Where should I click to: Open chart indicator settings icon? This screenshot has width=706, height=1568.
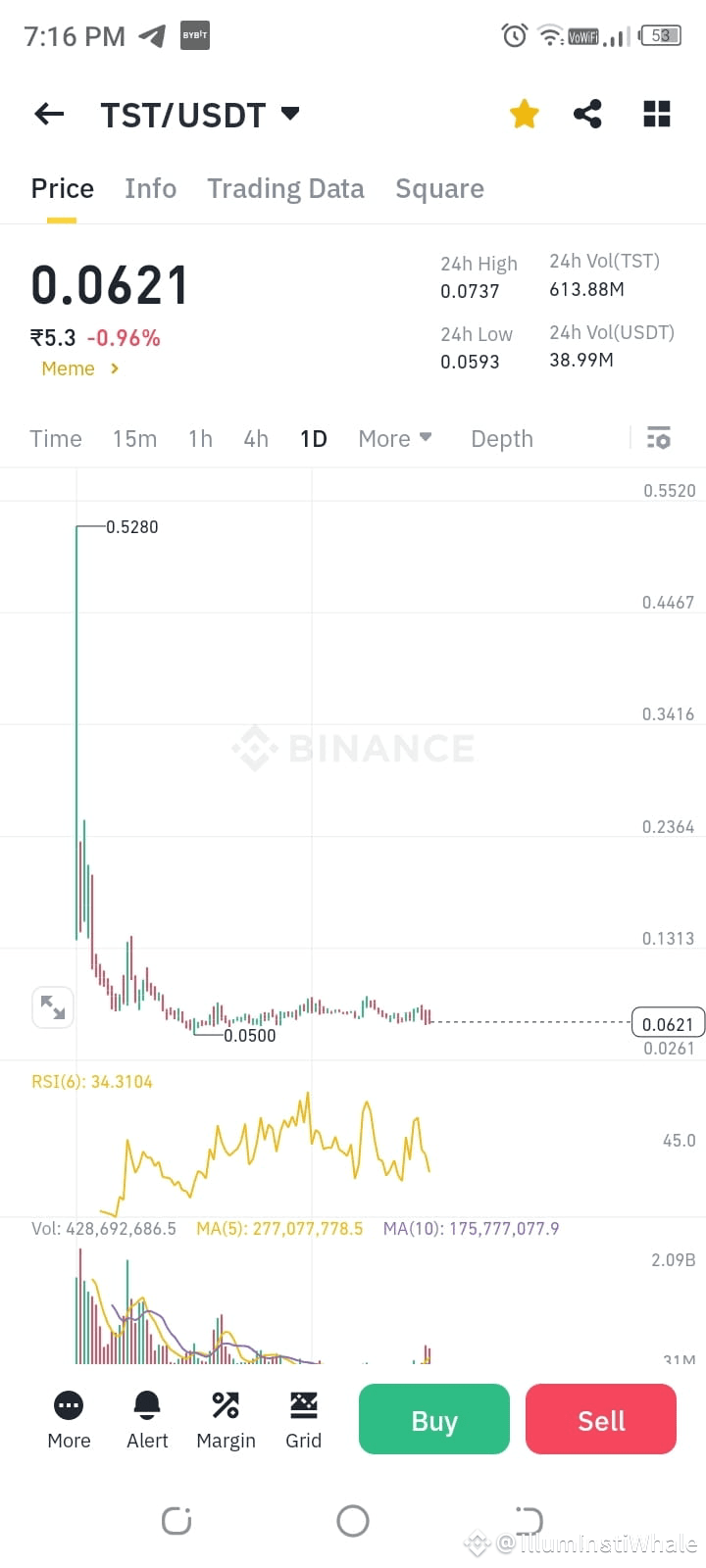pyautogui.click(x=658, y=438)
